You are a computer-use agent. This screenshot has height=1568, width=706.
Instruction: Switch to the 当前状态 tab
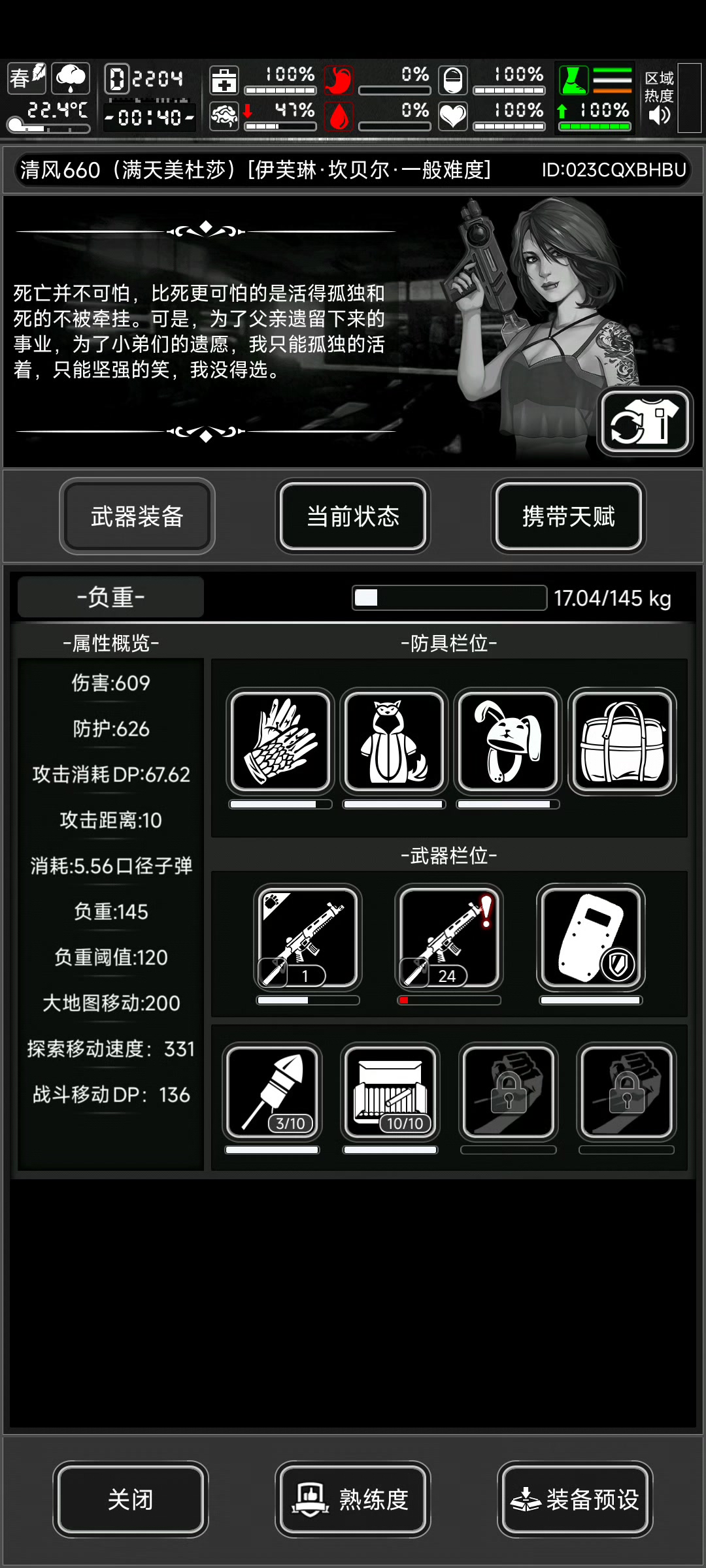click(x=353, y=516)
